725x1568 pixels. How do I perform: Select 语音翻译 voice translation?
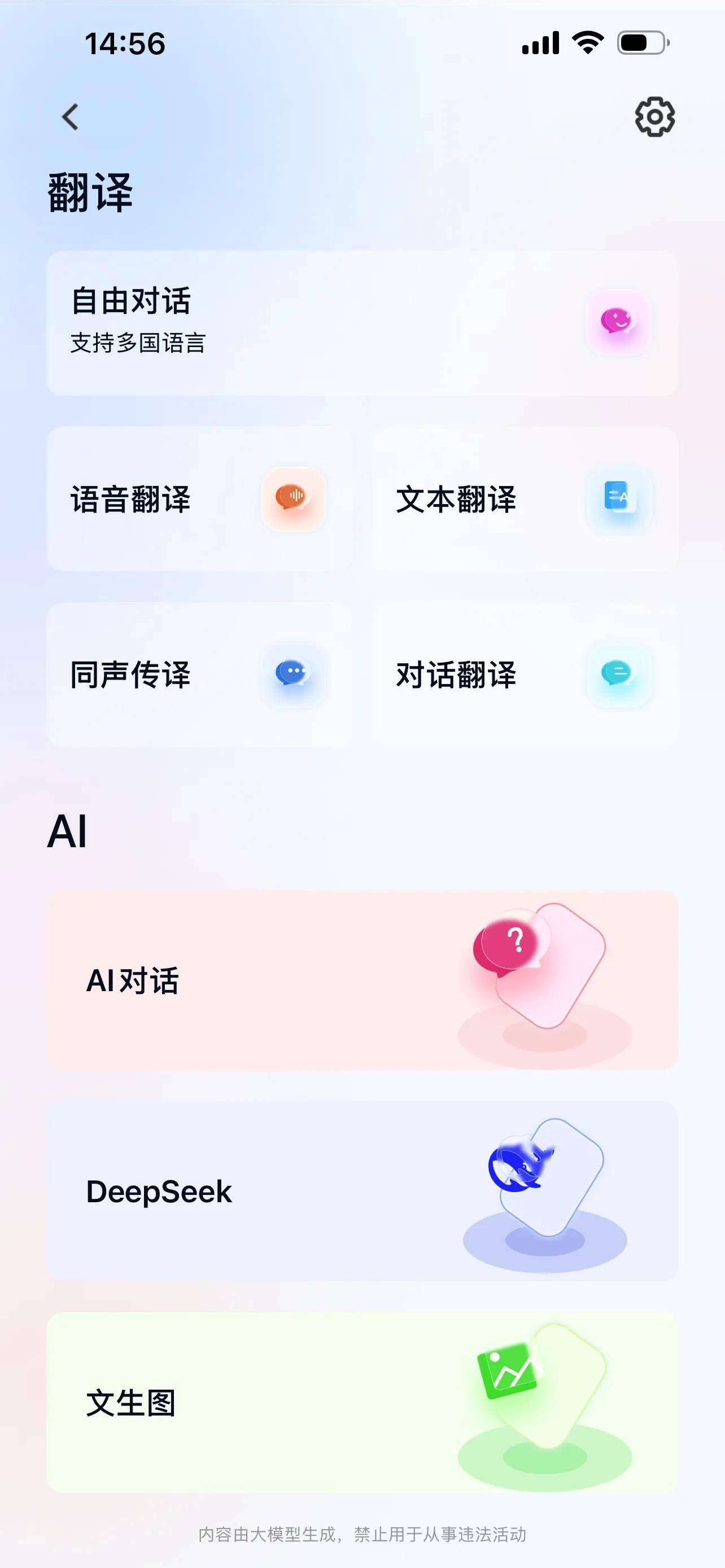[x=199, y=498]
